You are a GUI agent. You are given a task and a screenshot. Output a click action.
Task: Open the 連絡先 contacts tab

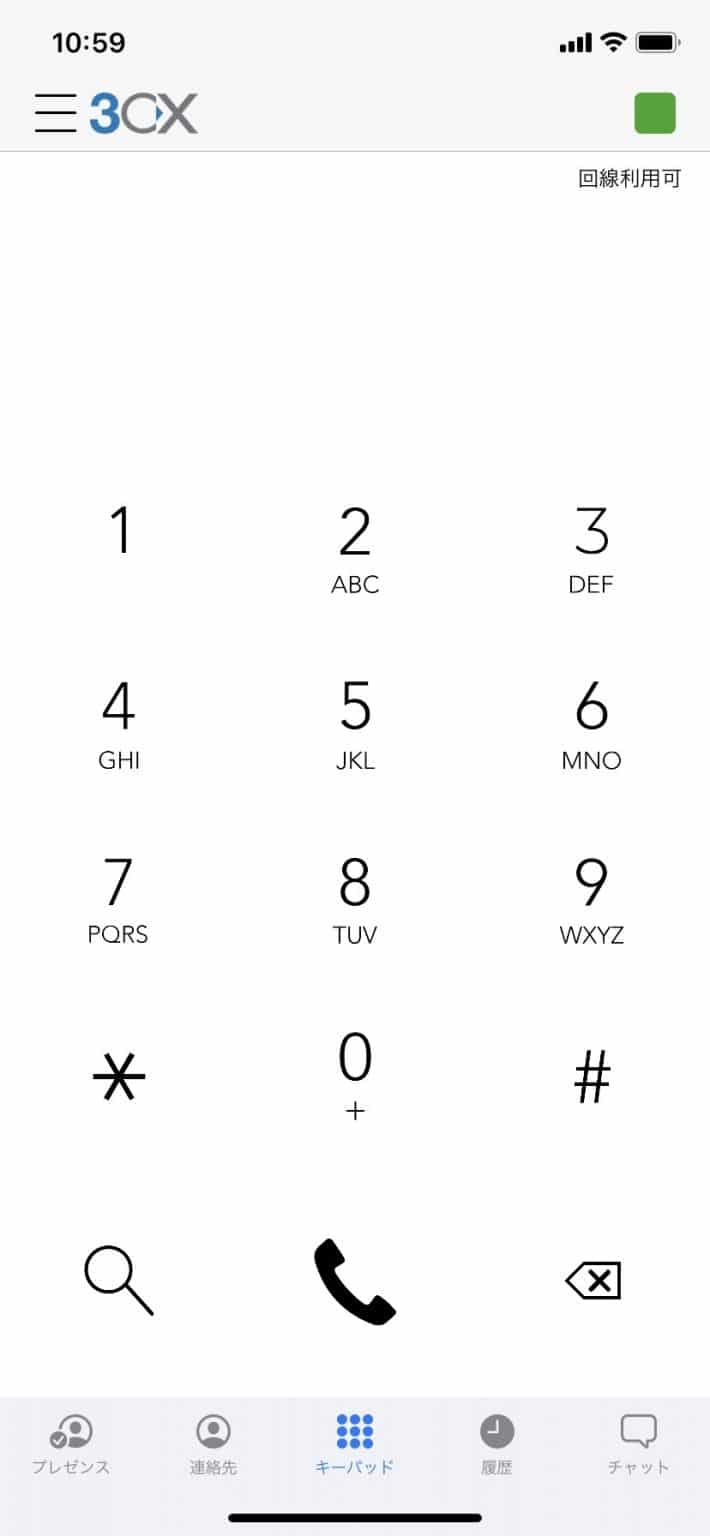click(x=213, y=1444)
